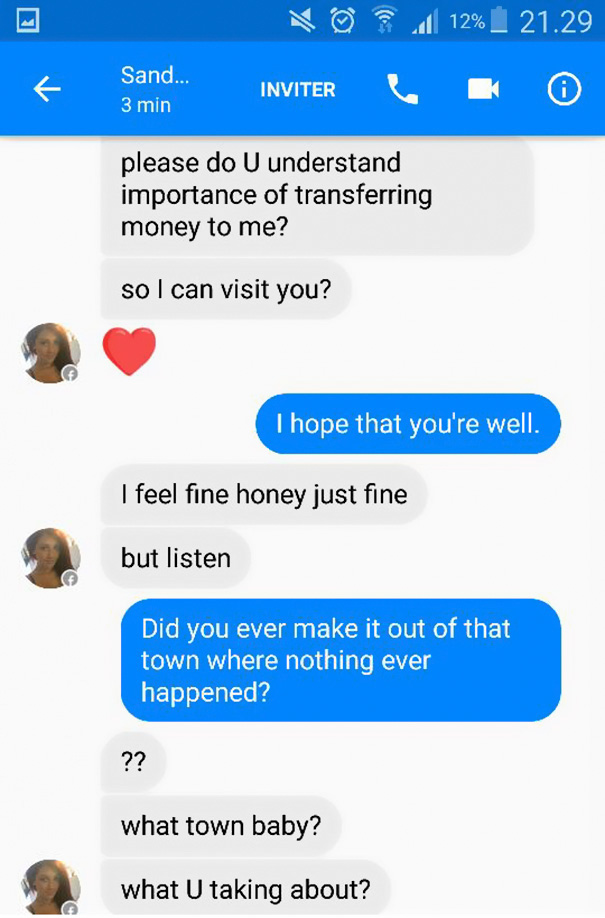This screenshot has width=605, height=918.
Task: Open profile picture beside the heart message
Action: [50, 353]
